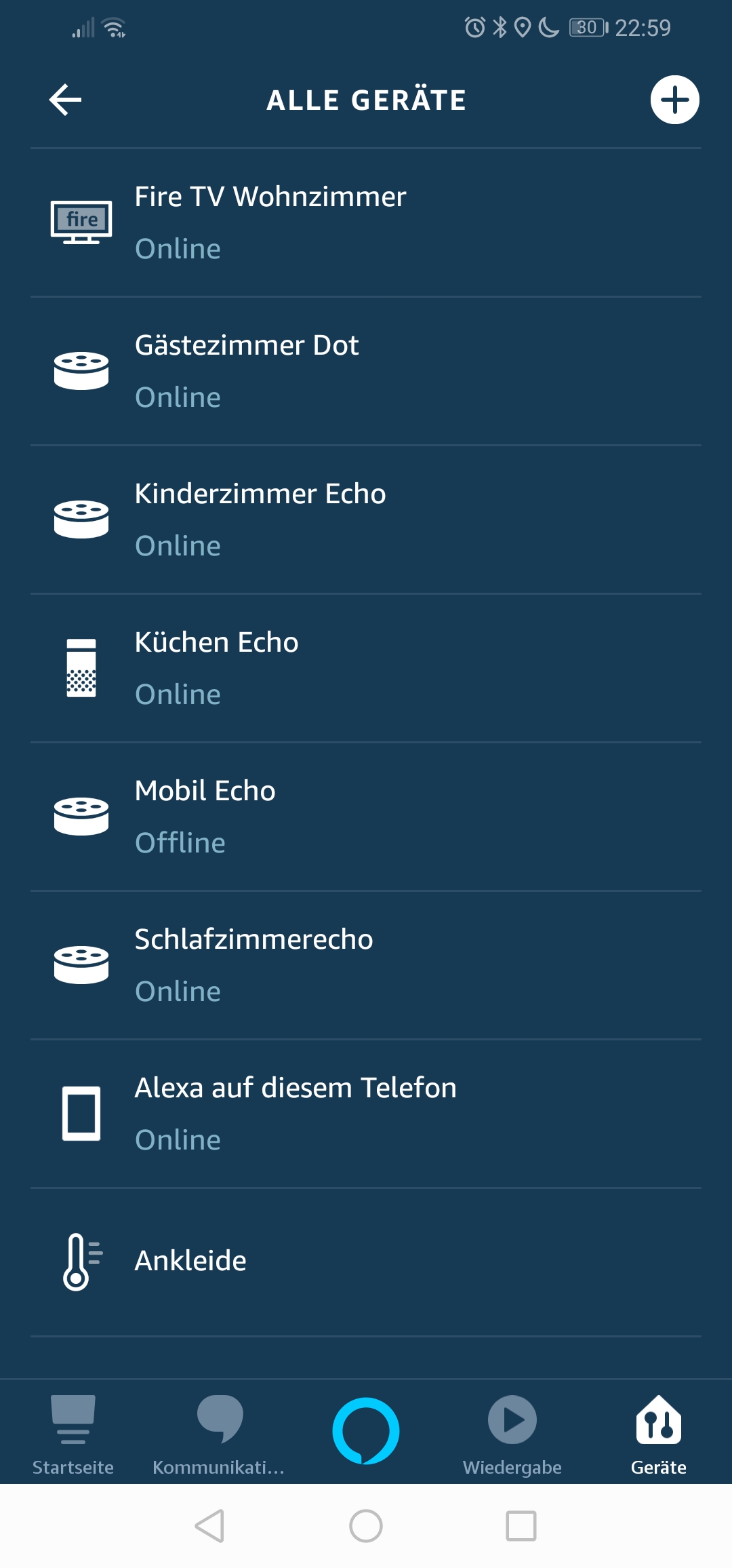Open the Ankleide thermostat device
This screenshot has height=1568, width=732.
point(366,1261)
